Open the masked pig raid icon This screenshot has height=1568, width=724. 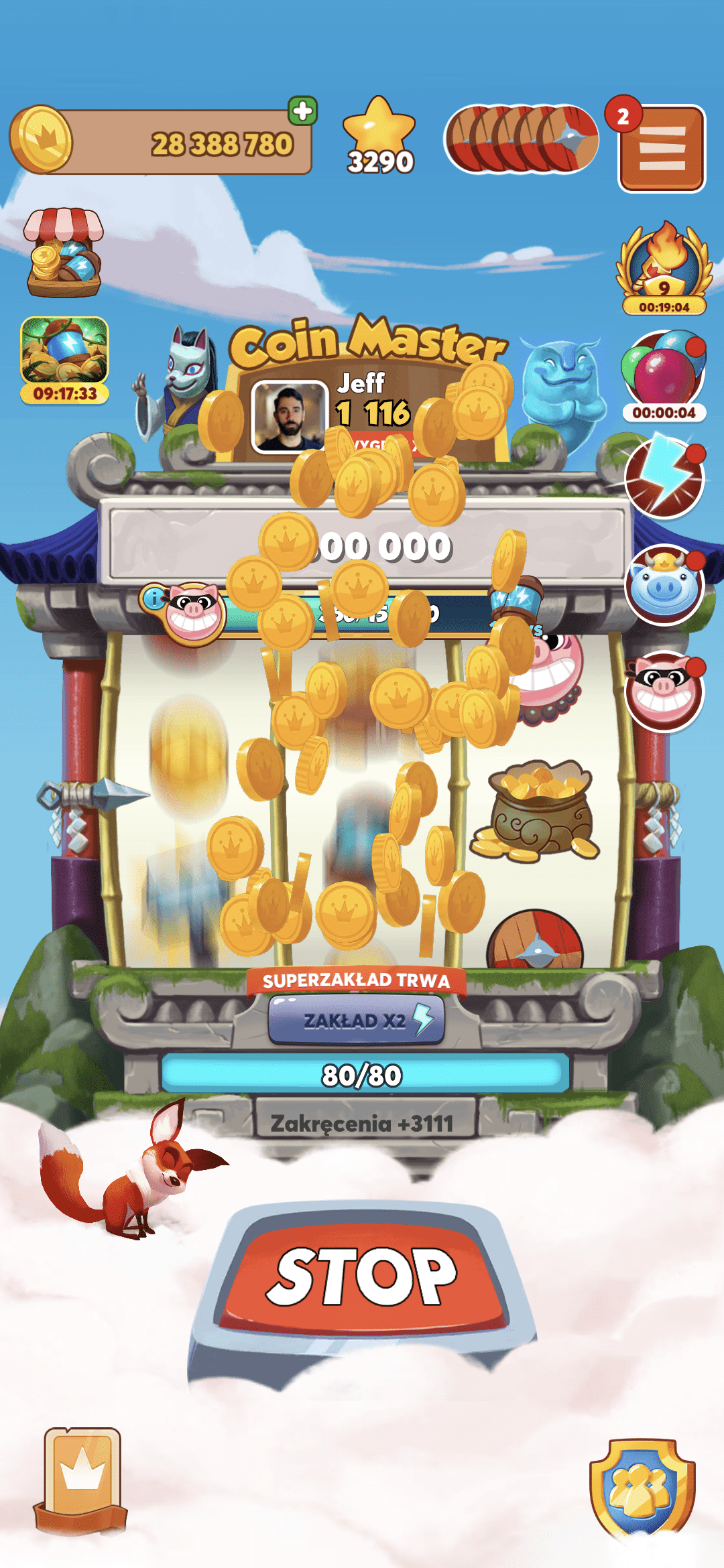click(x=664, y=690)
